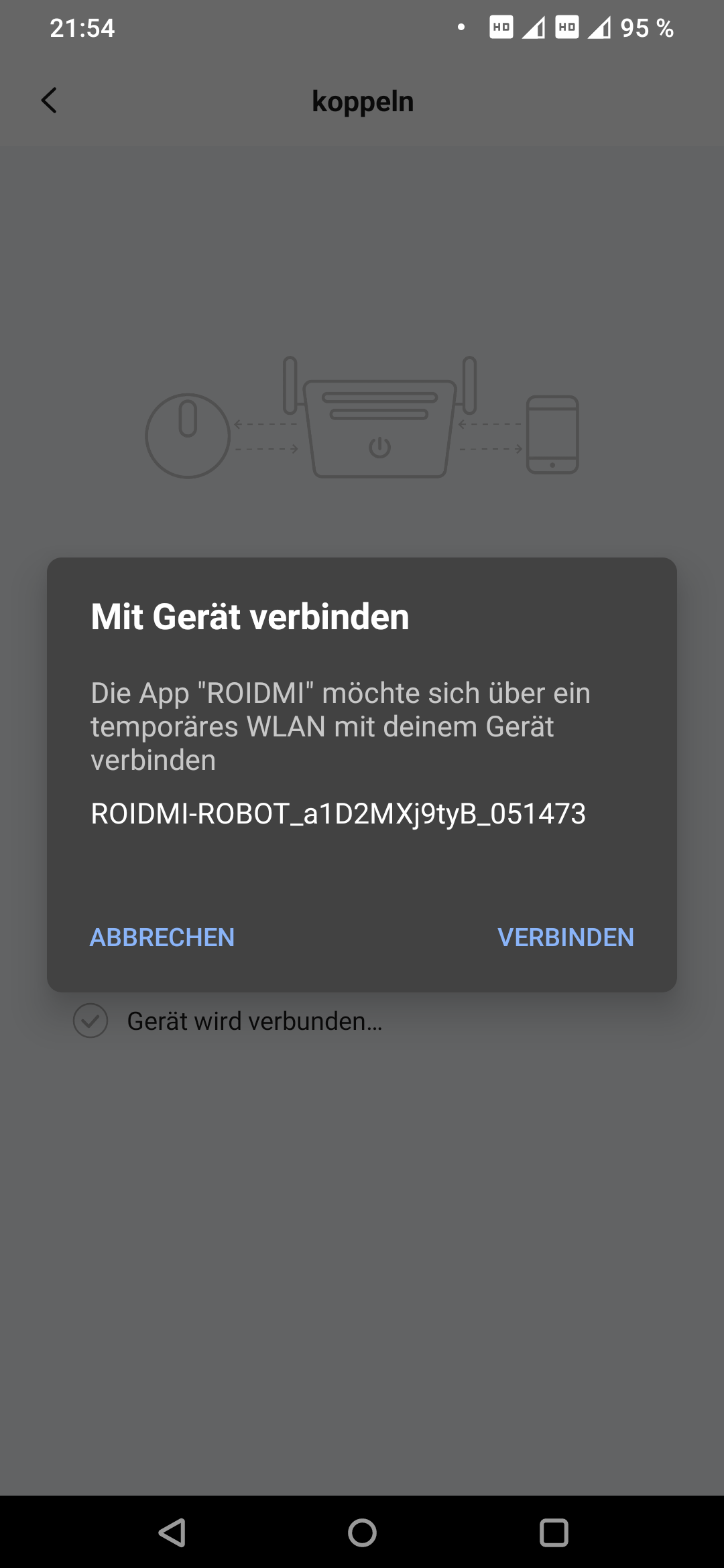The width and height of the screenshot is (724, 1568).
Task: Tap the system back button
Action: point(172,1532)
